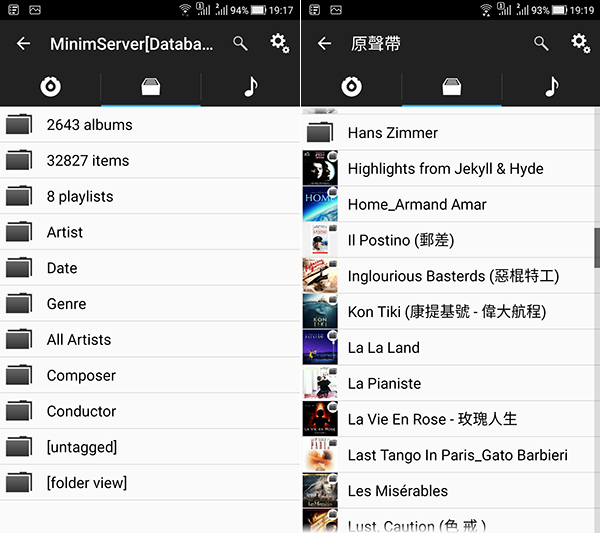Browse by Artist folder
Screen dimensions: 600x533
(x=65, y=232)
